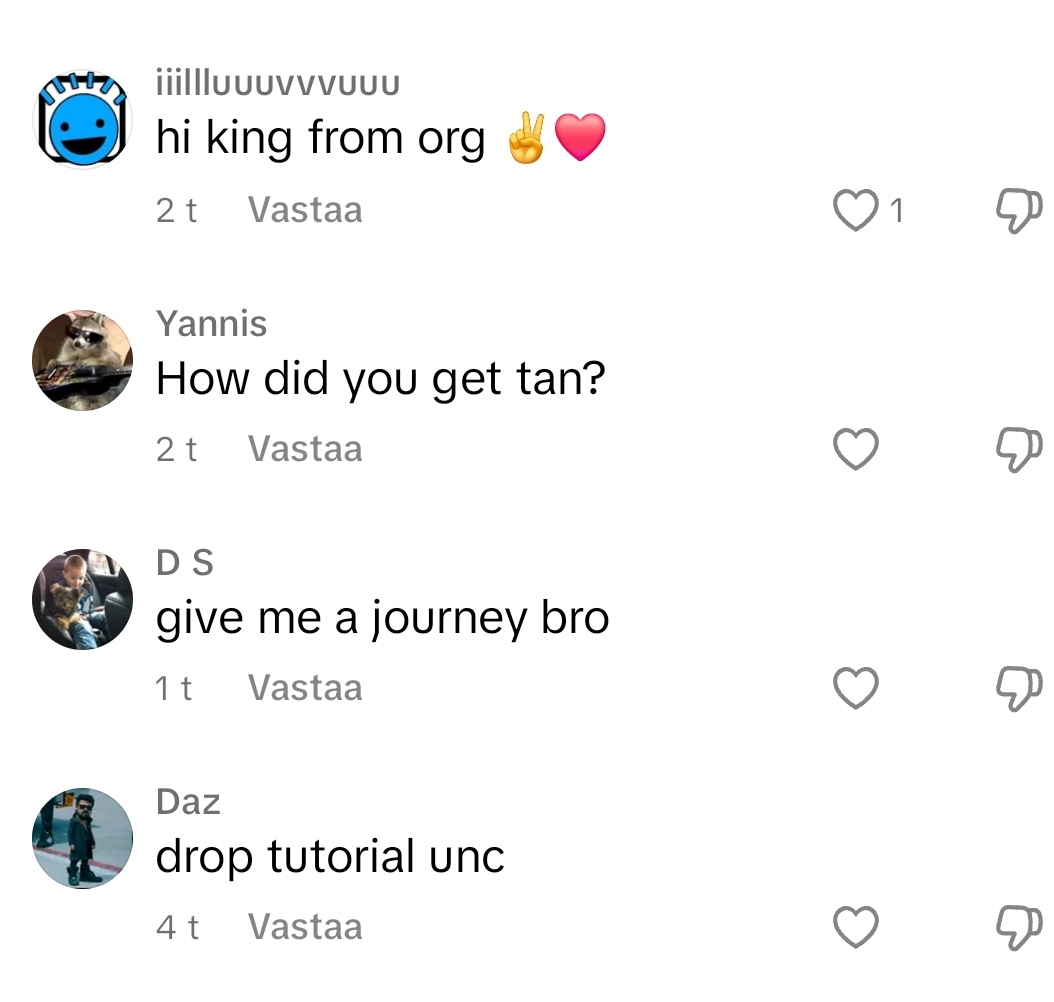Open Daz's profile avatar

(83, 838)
